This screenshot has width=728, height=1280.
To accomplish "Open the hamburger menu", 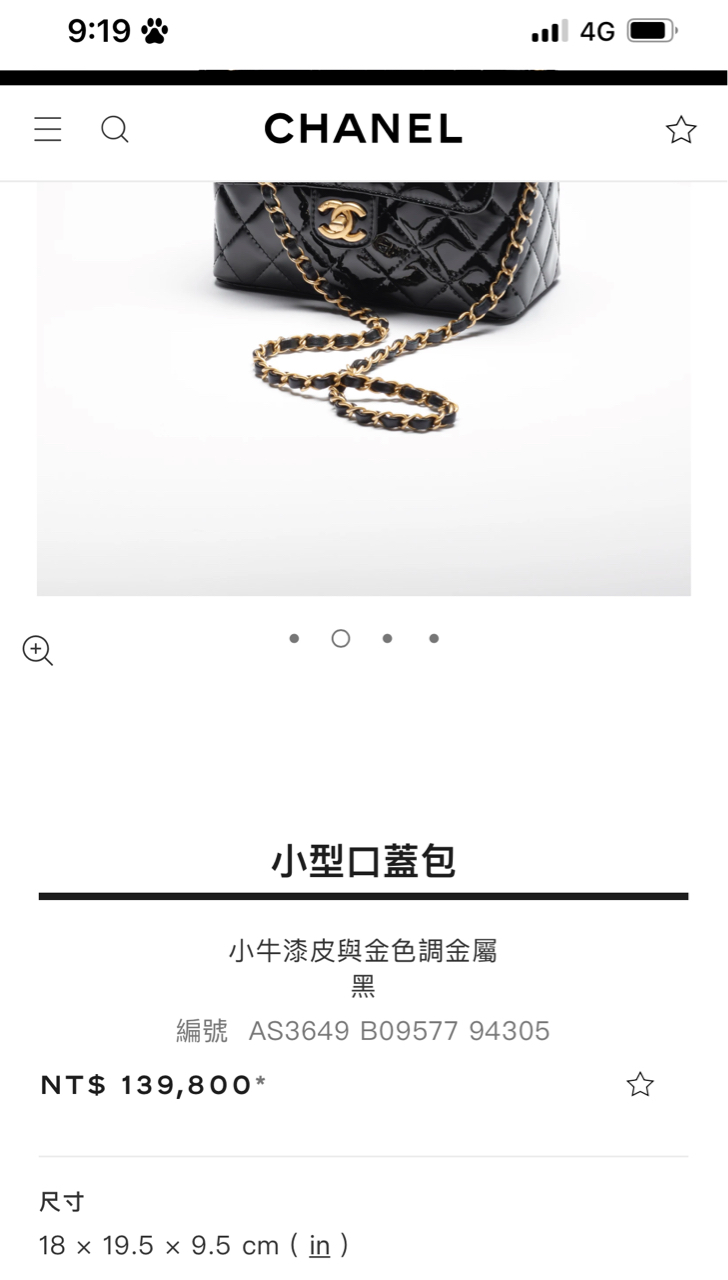I will point(48,130).
